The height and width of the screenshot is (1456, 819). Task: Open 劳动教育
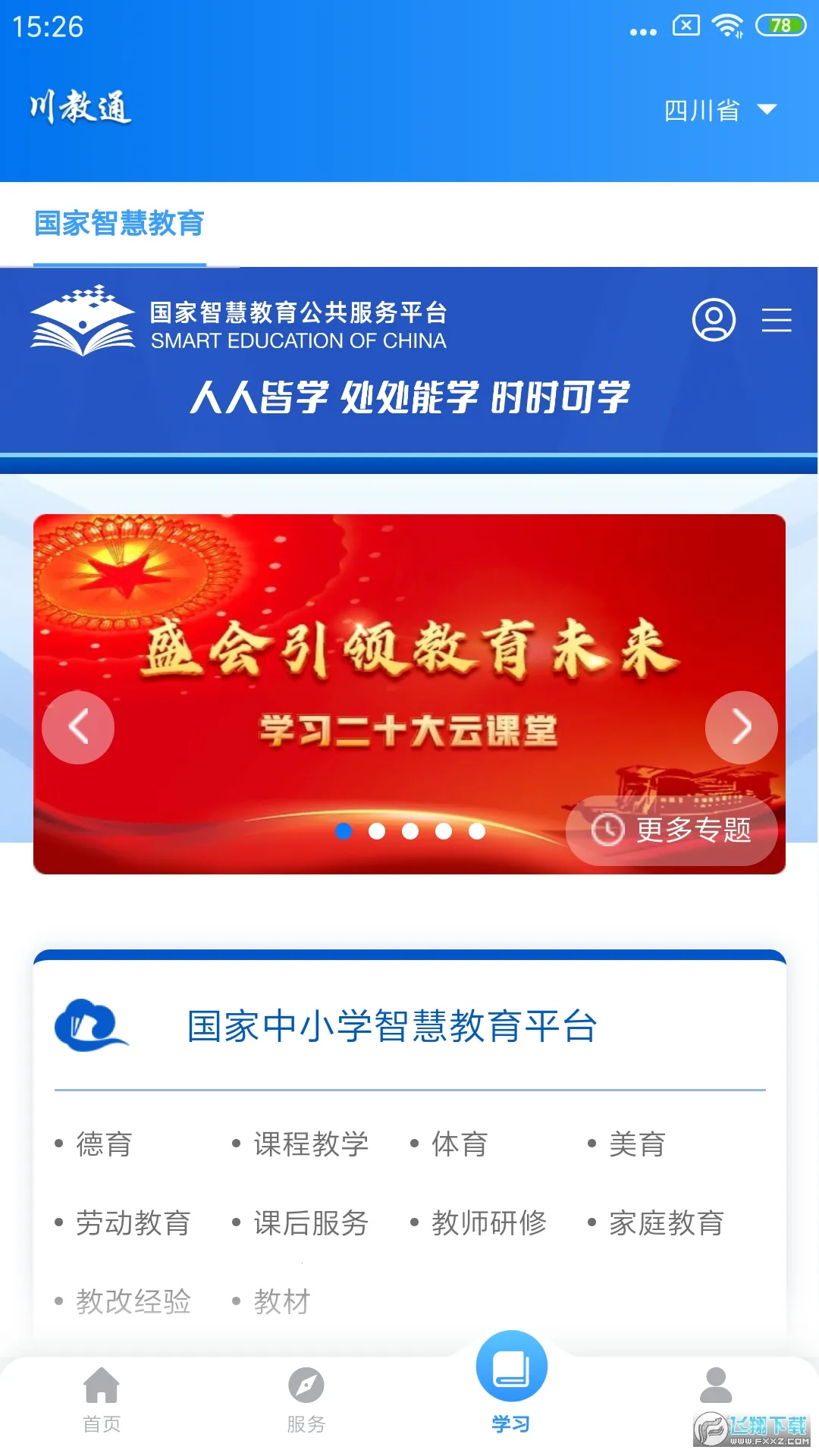(133, 1223)
